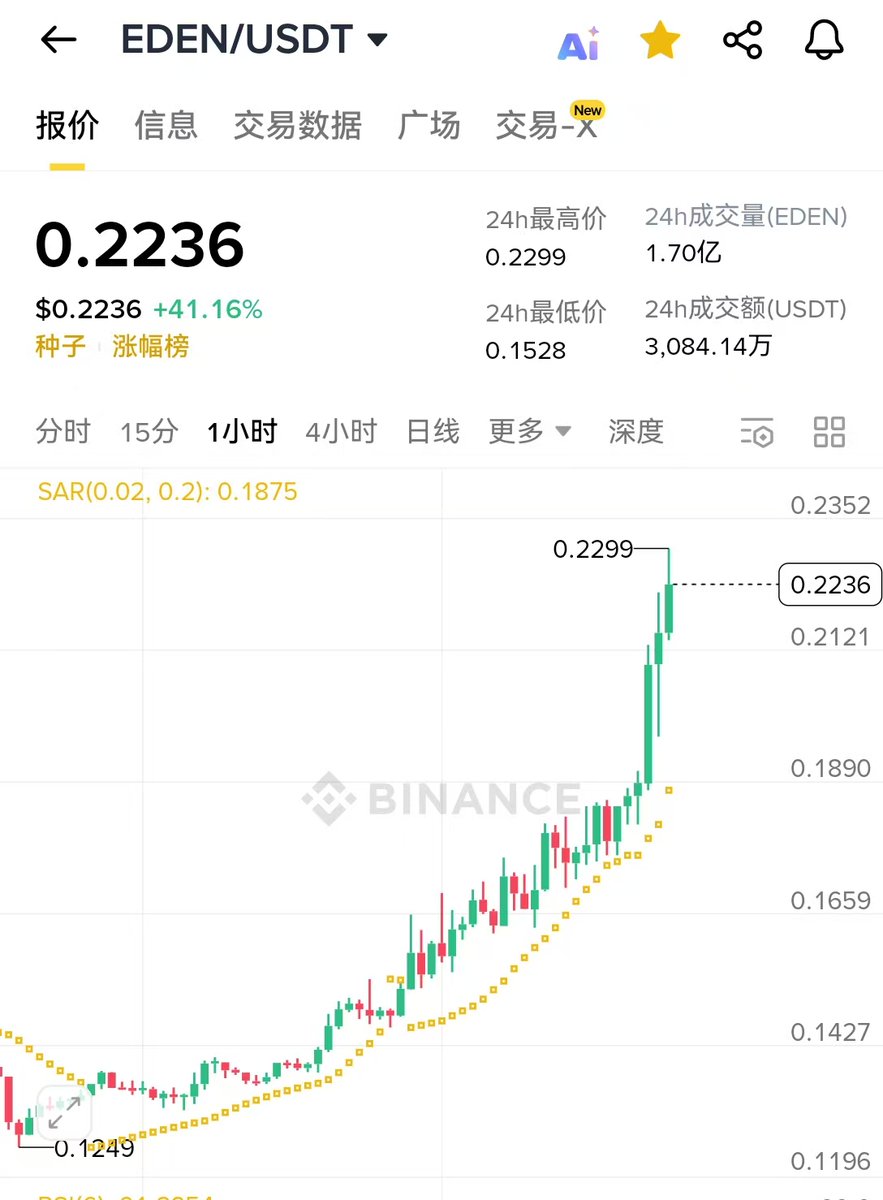The width and height of the screenshot is (883, 1200).
Task: Go back using the top-left arrow
Action: 58,40
